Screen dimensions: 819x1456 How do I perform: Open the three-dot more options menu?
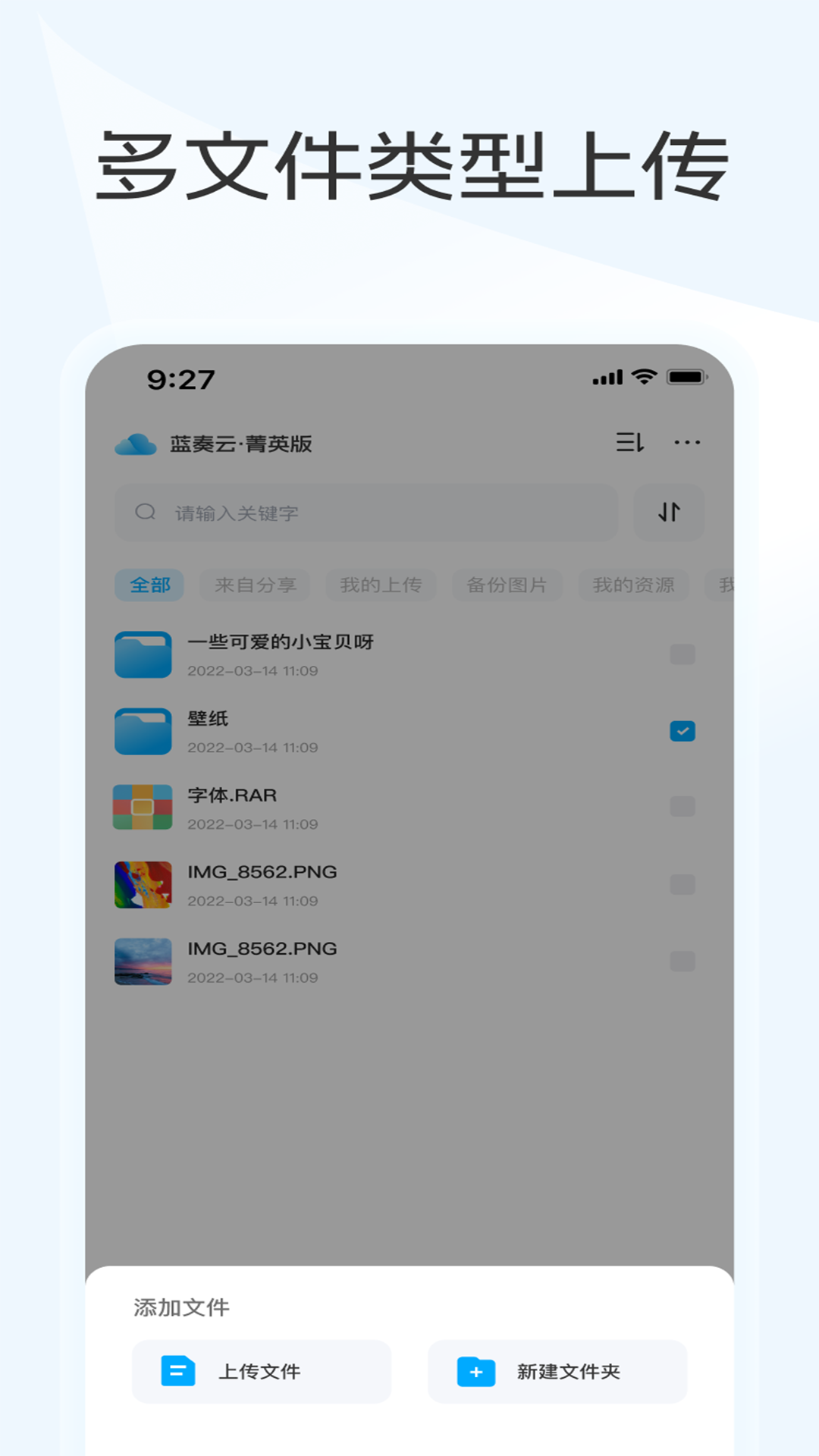tap(686, 442)
